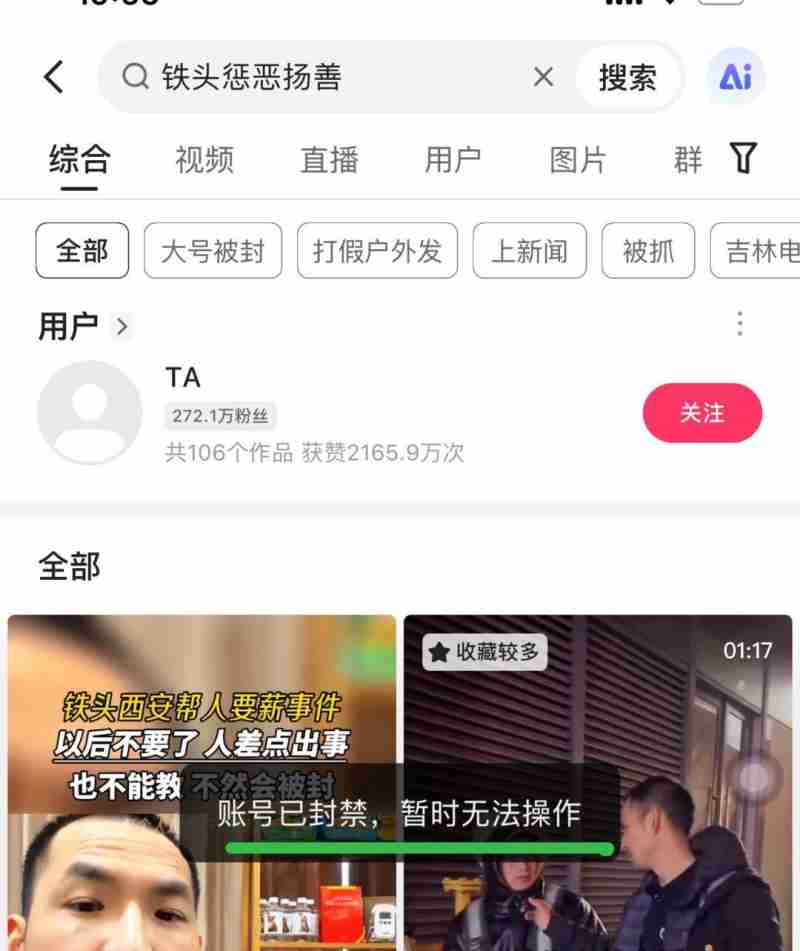Tap the 搜索 button

coord(627,77)
